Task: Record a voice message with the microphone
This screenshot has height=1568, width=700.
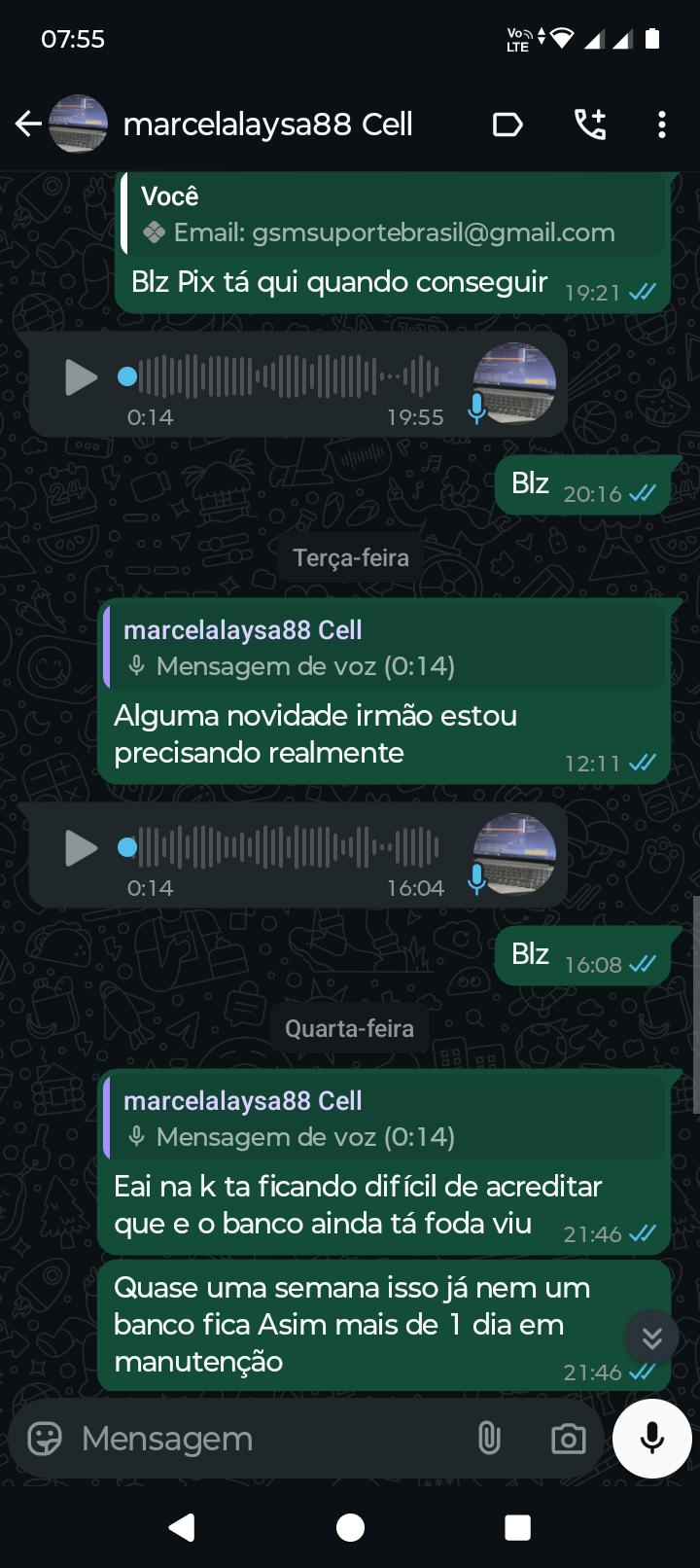Action: click(x=652, y=1439)
